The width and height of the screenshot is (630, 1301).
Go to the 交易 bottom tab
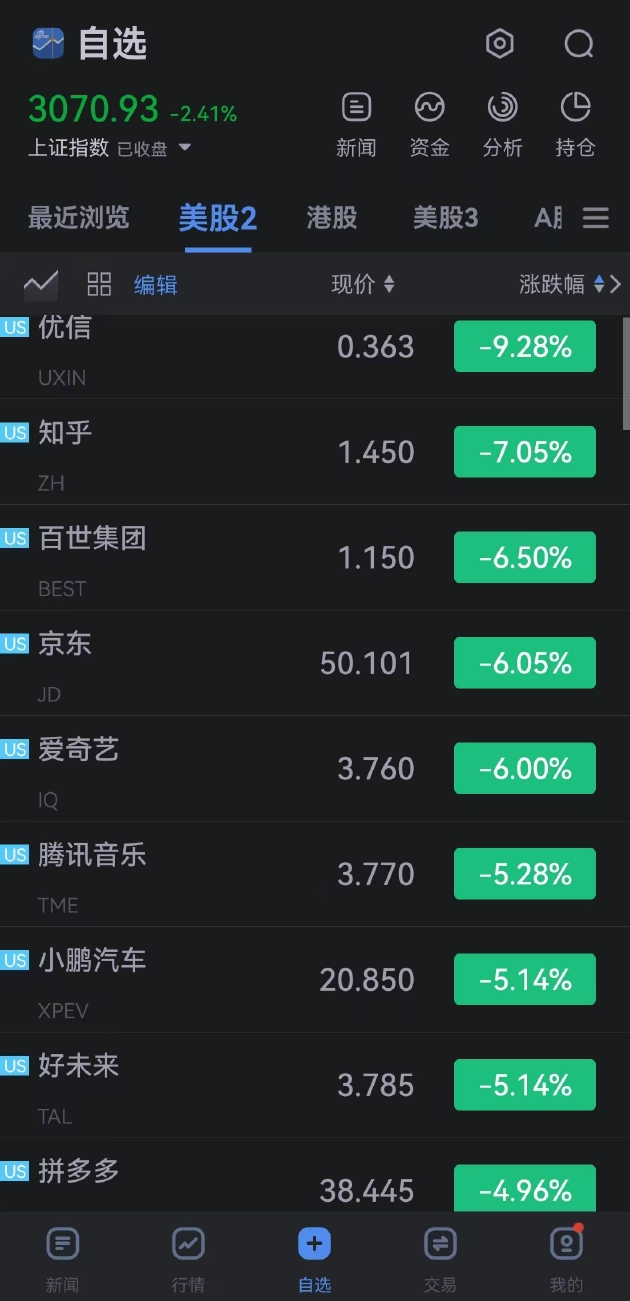point(440,1259)
